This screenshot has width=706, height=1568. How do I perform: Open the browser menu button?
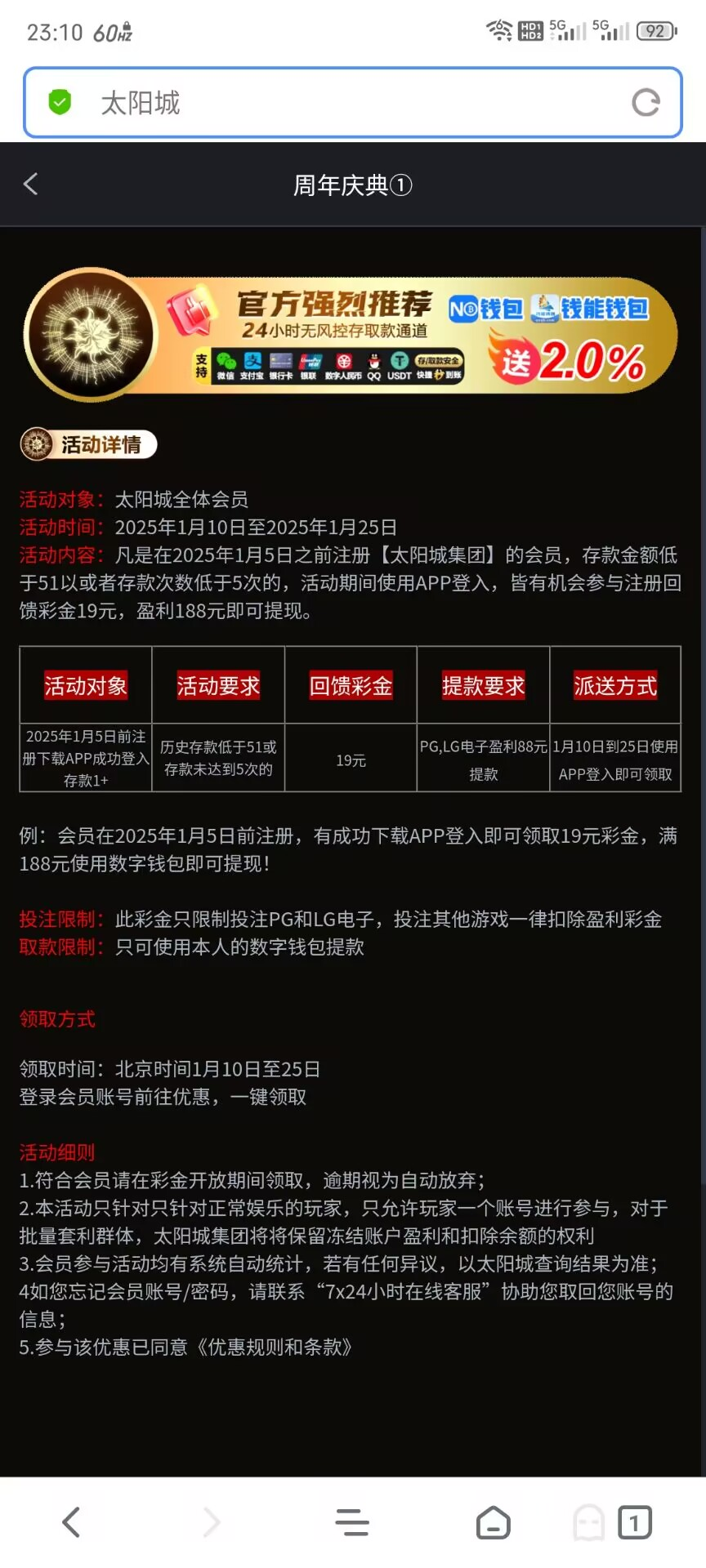tap(352, 1522)
